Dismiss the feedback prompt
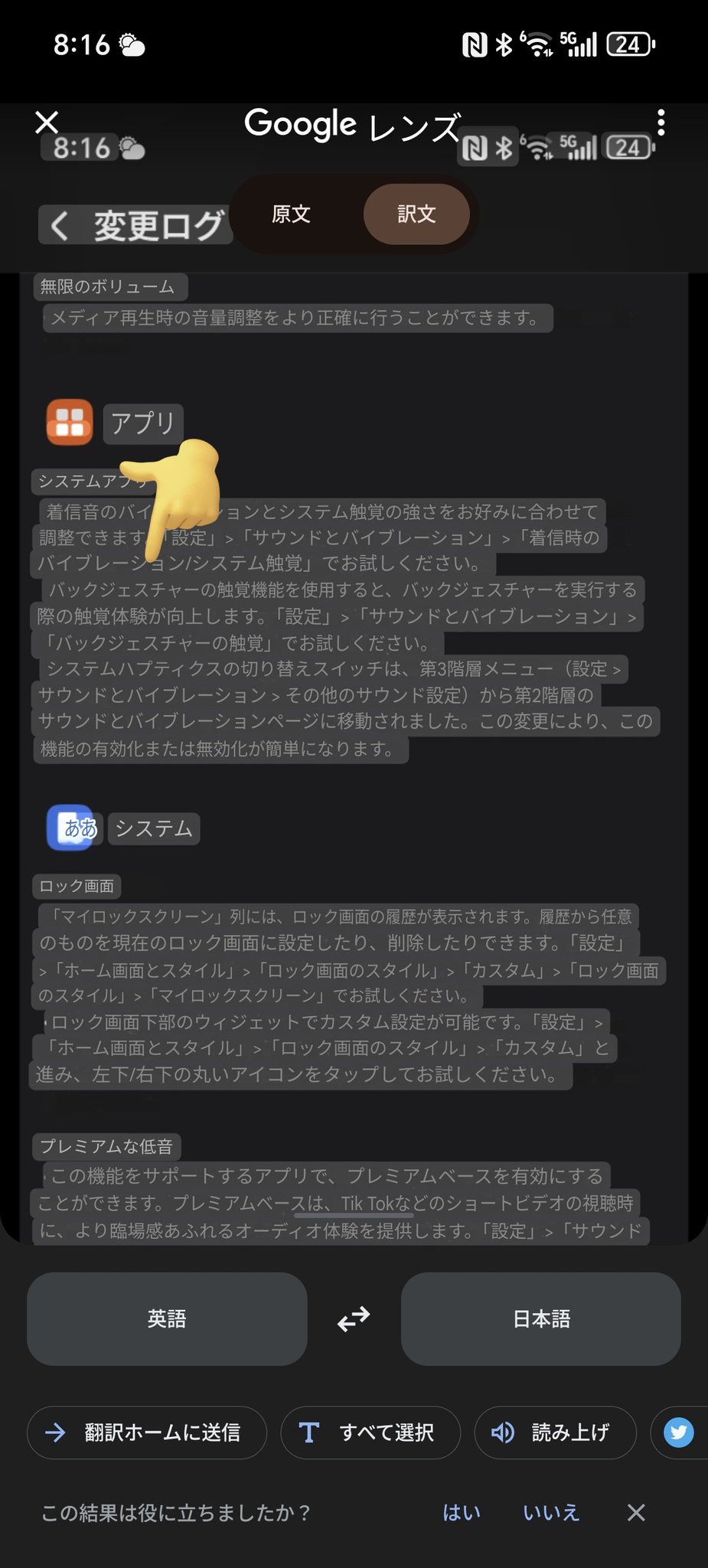This screenshot has width=708, height=1568. pyautogui.click(x=636, y=1512)
